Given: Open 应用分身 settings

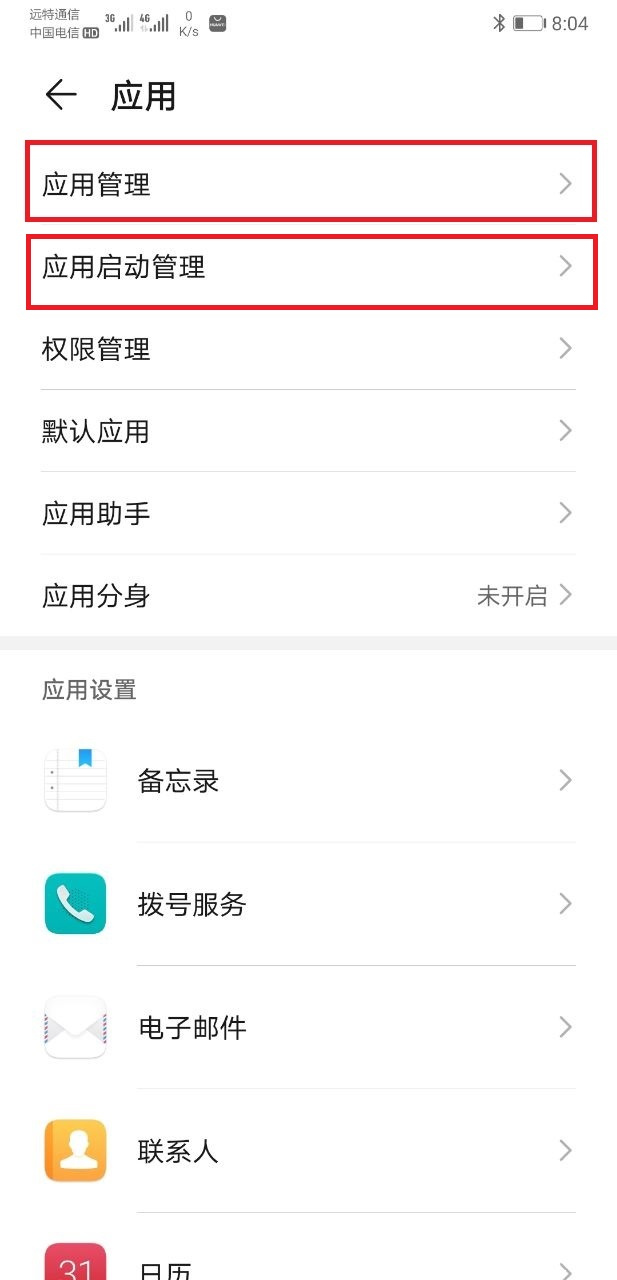Looking at the screenshot, I should tap(308, 596).
